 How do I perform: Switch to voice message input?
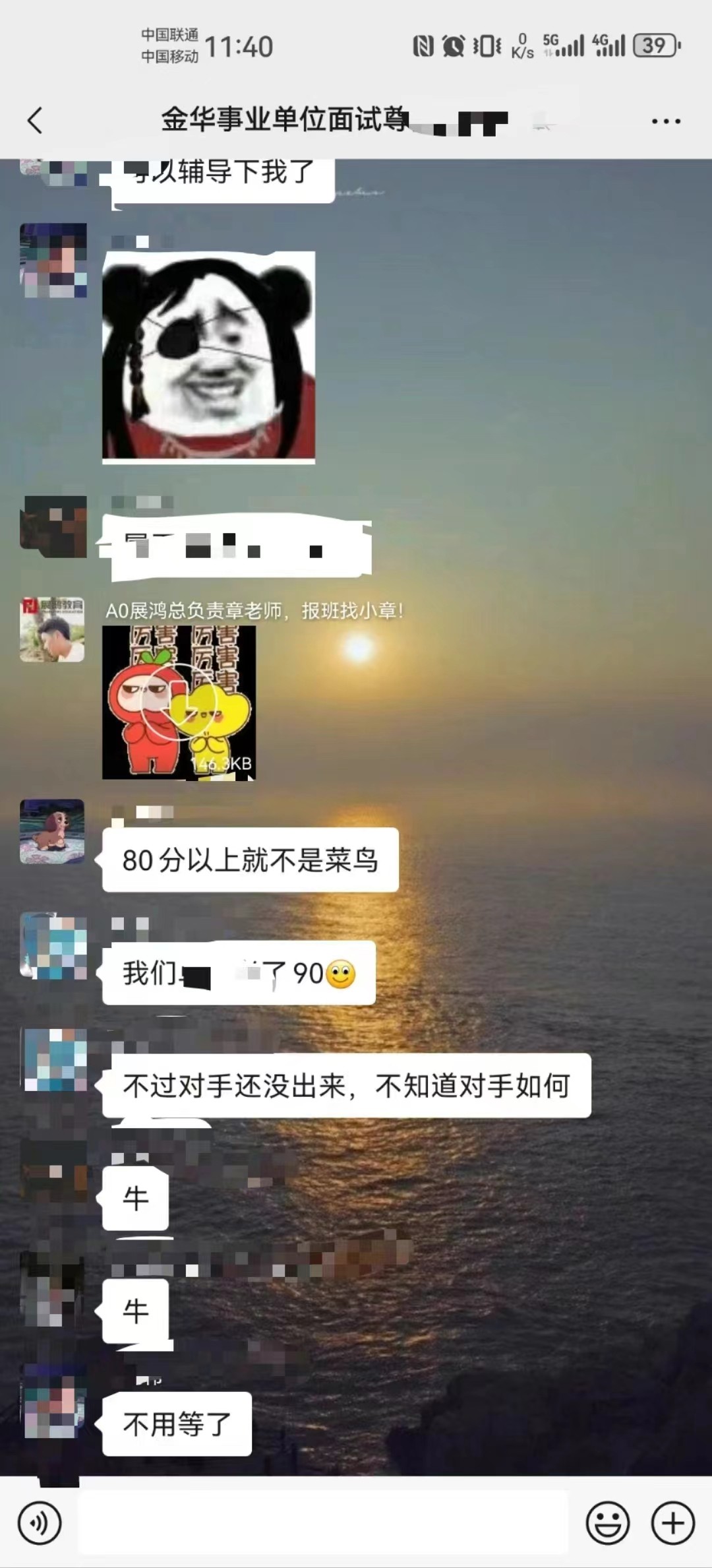click(x=40, y=1523)
